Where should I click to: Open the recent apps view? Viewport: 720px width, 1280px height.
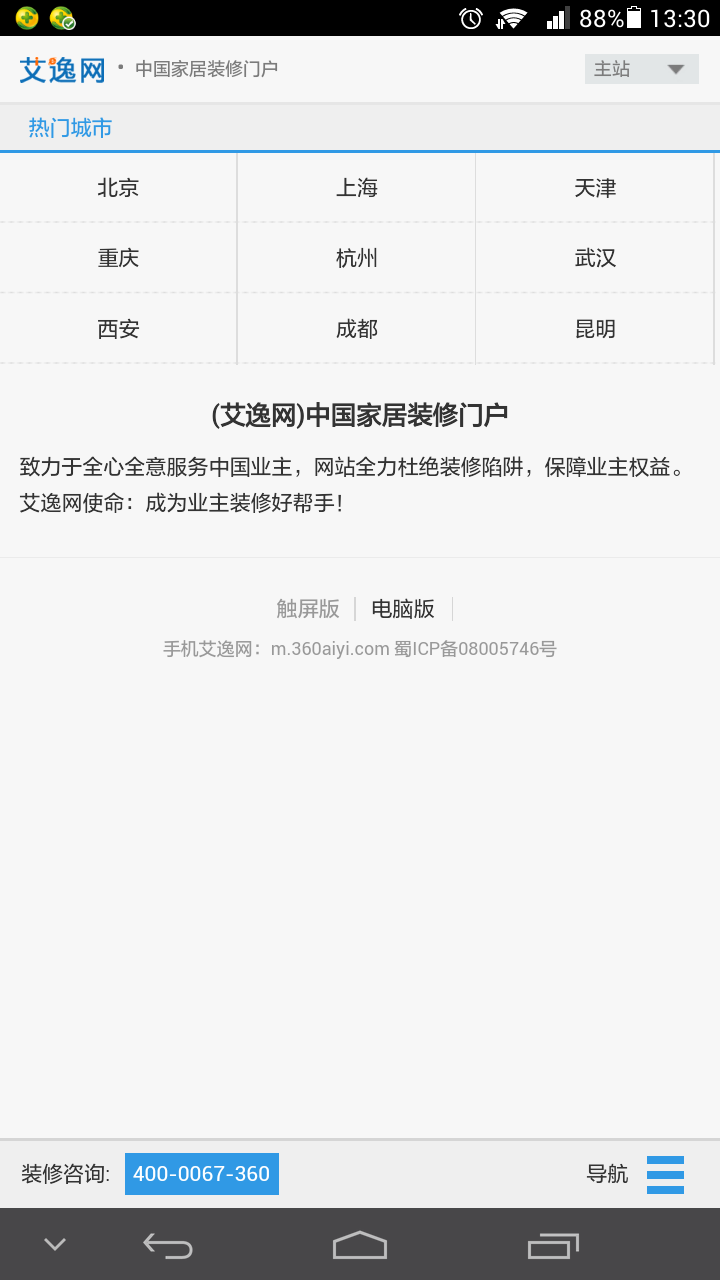click(553, 1245)
